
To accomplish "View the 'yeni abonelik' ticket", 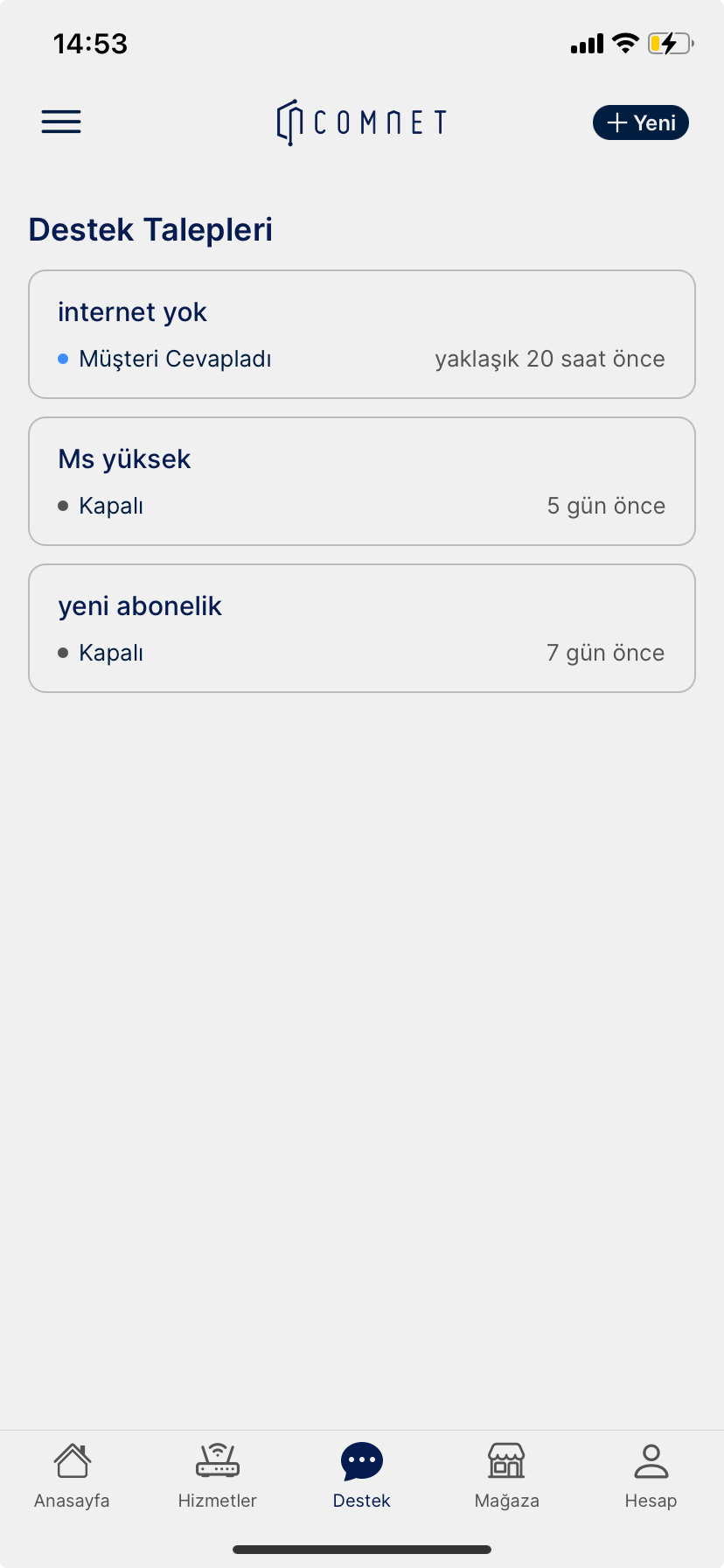I will [362, 628].
